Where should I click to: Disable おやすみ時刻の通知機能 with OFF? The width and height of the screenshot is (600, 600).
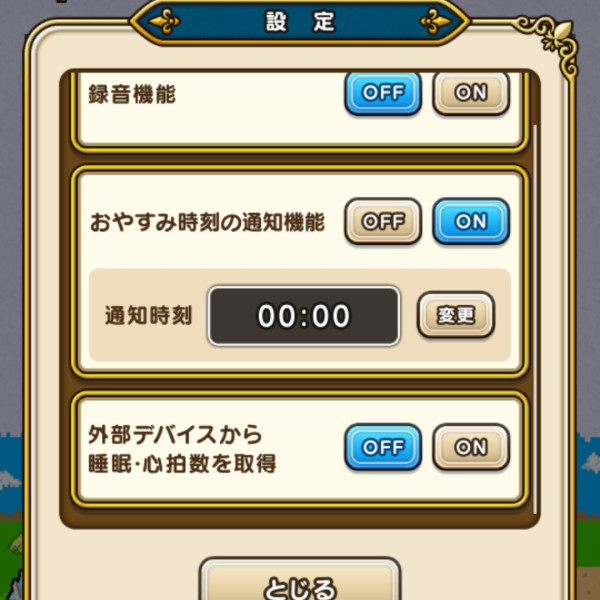click(383, 222)
